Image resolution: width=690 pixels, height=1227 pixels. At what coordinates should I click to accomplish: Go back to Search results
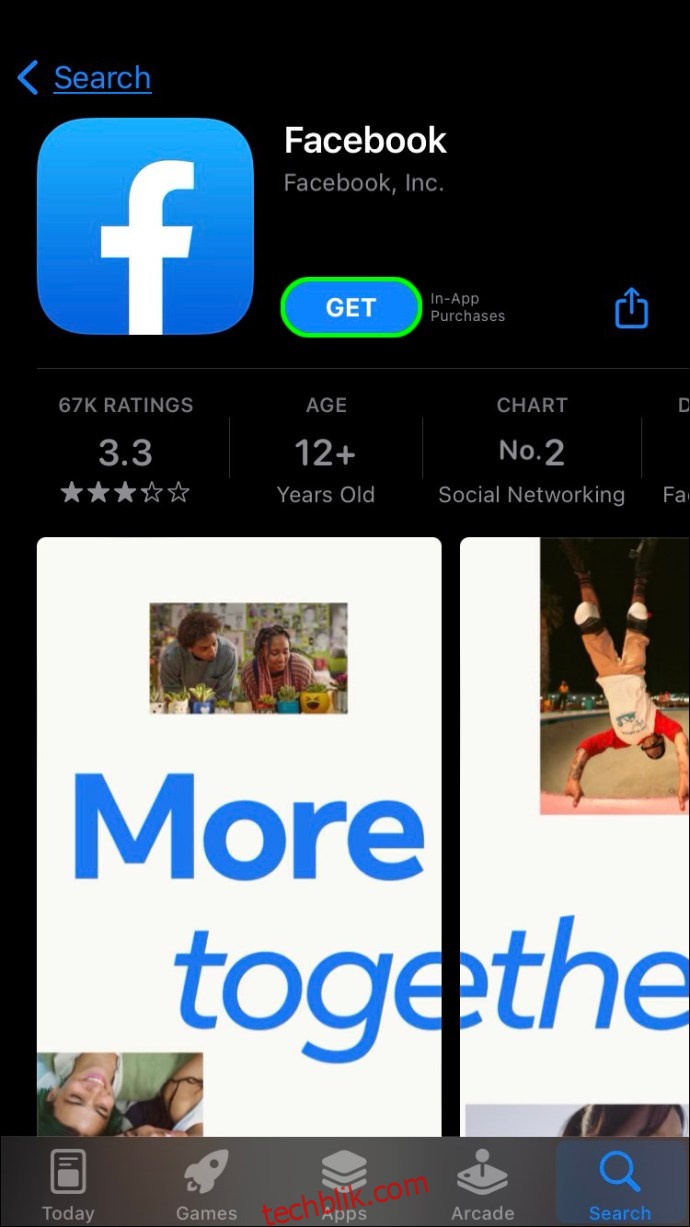(x=85, y=78)
